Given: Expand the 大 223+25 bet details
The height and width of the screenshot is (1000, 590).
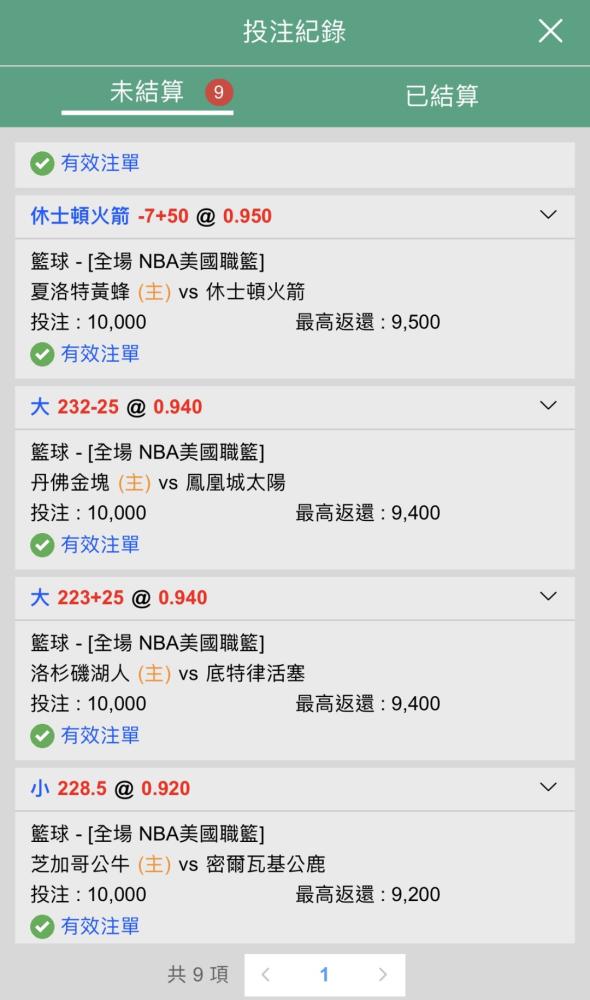Looking at the screenshot, I should (548, 596).
